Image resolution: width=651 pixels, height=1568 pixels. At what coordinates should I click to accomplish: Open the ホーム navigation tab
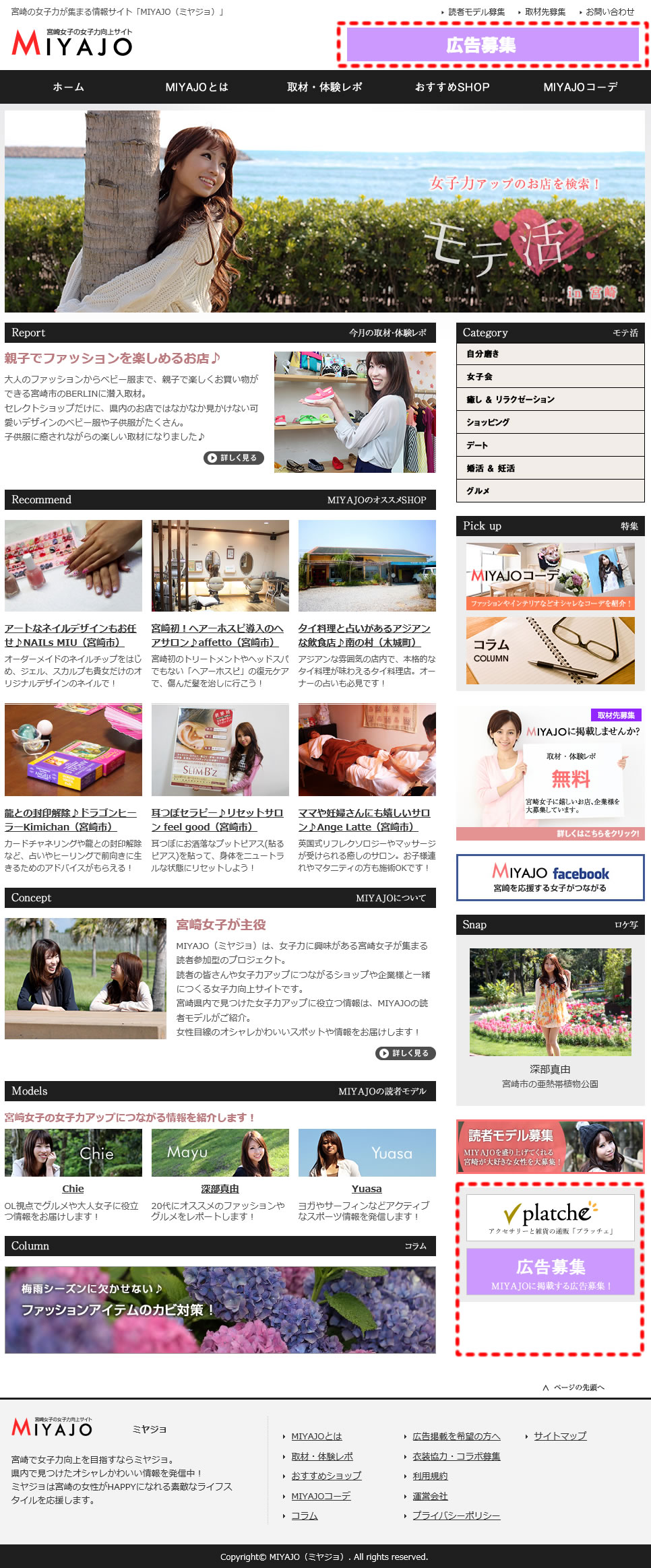(69, 87)
